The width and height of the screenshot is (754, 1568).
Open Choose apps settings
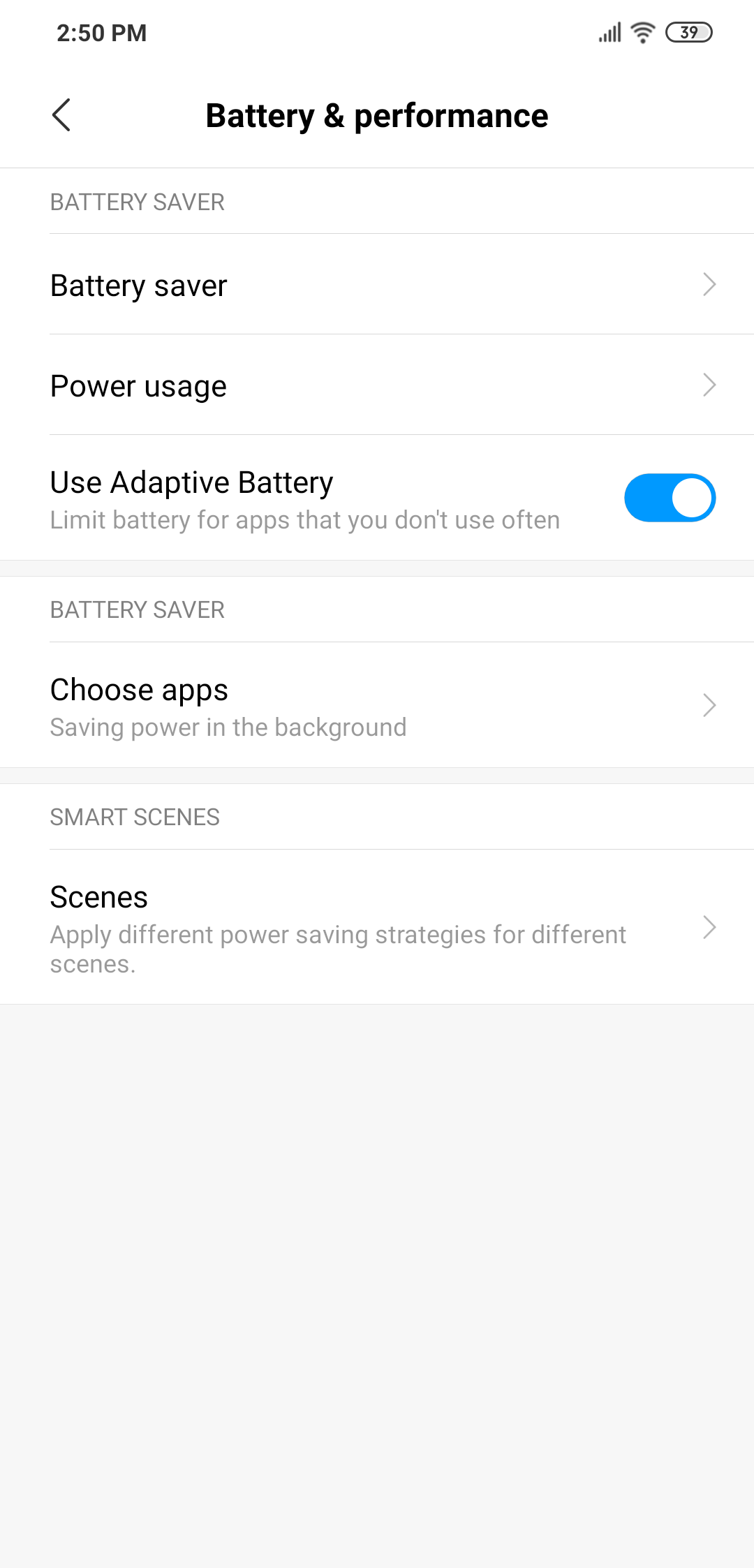pyautogui.click(x=377, y=705)
